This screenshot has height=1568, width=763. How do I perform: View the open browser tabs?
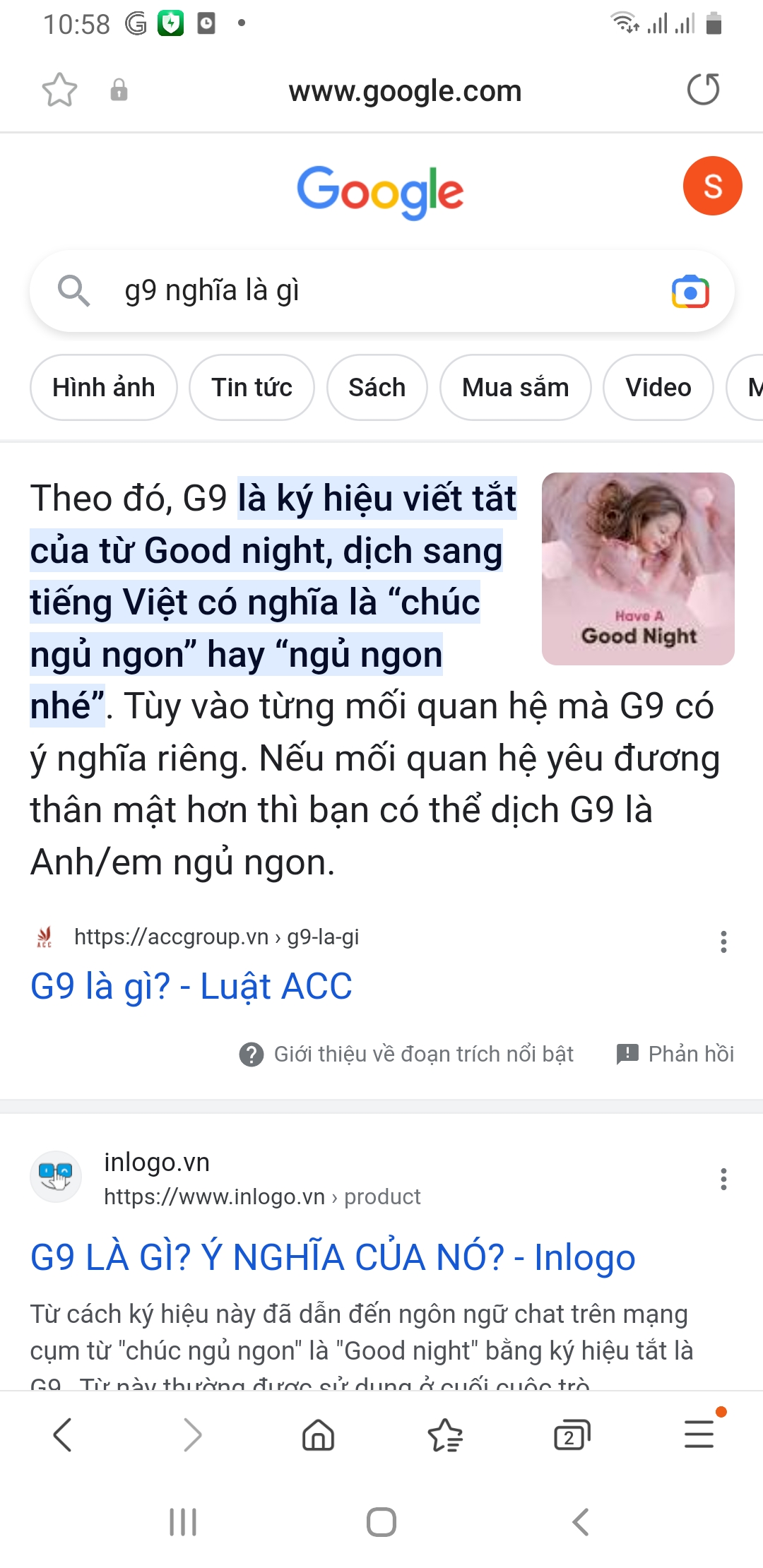point(572,1435)
